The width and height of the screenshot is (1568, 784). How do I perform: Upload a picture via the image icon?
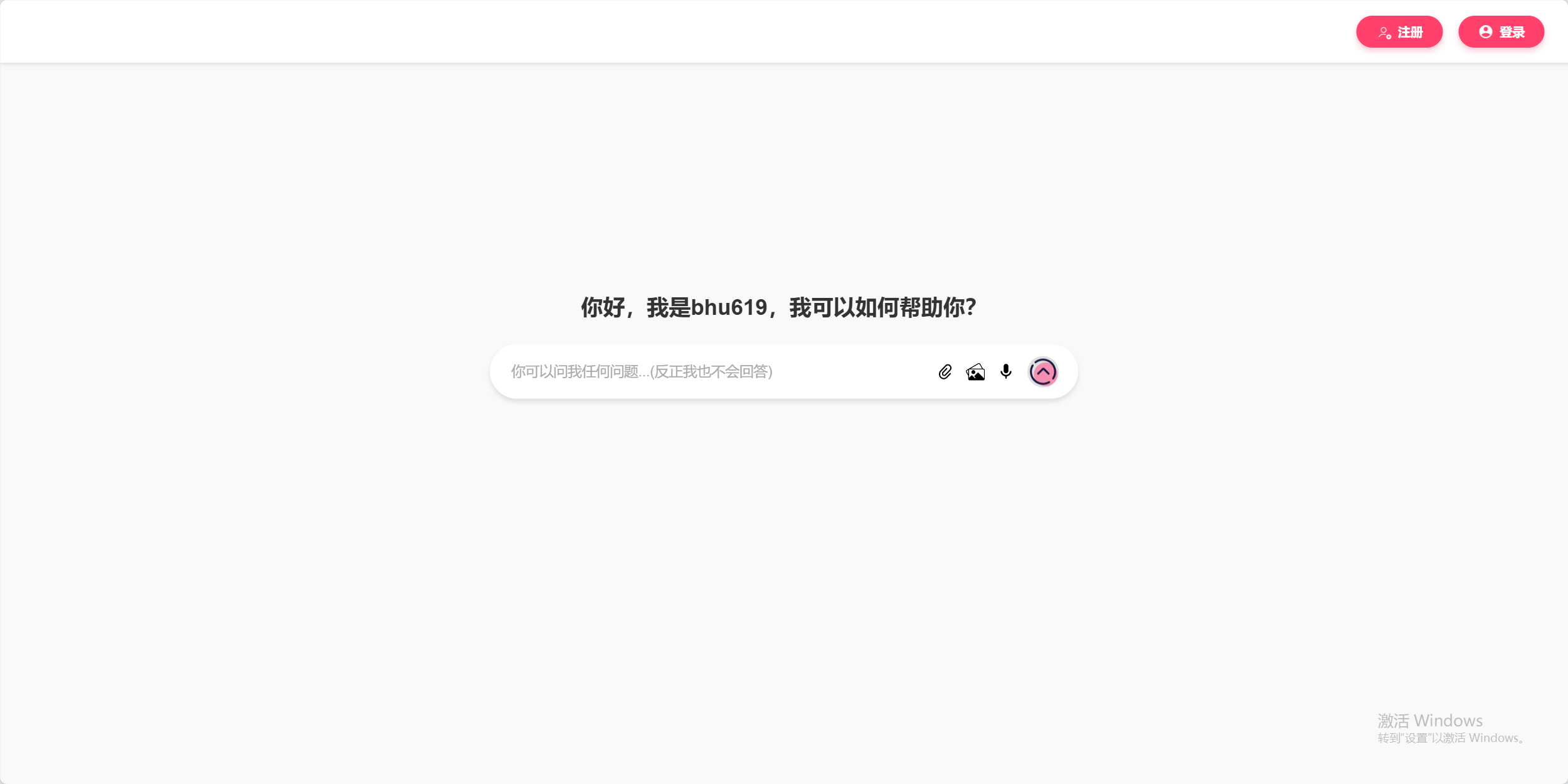[x=975, y=373]
